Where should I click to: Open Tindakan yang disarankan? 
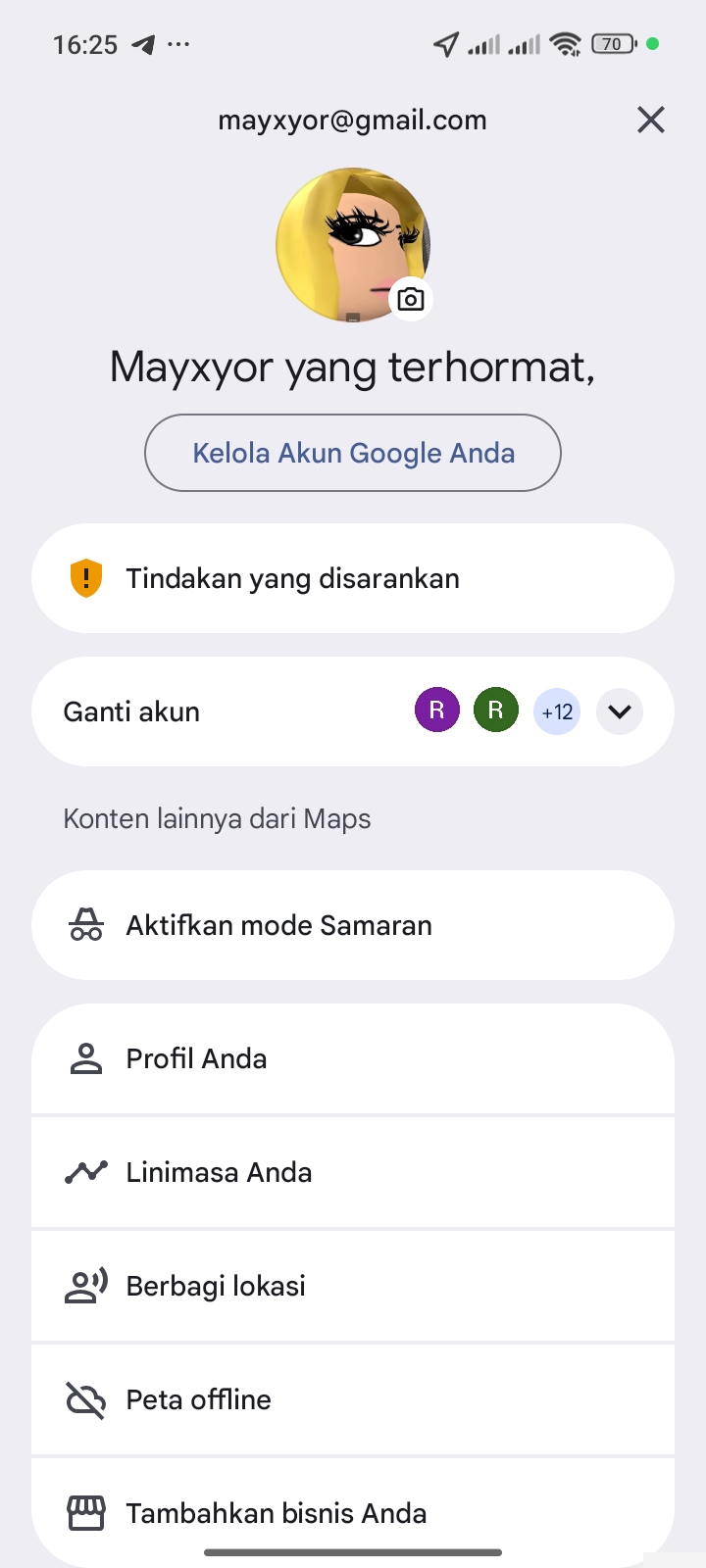pos(353,578)
